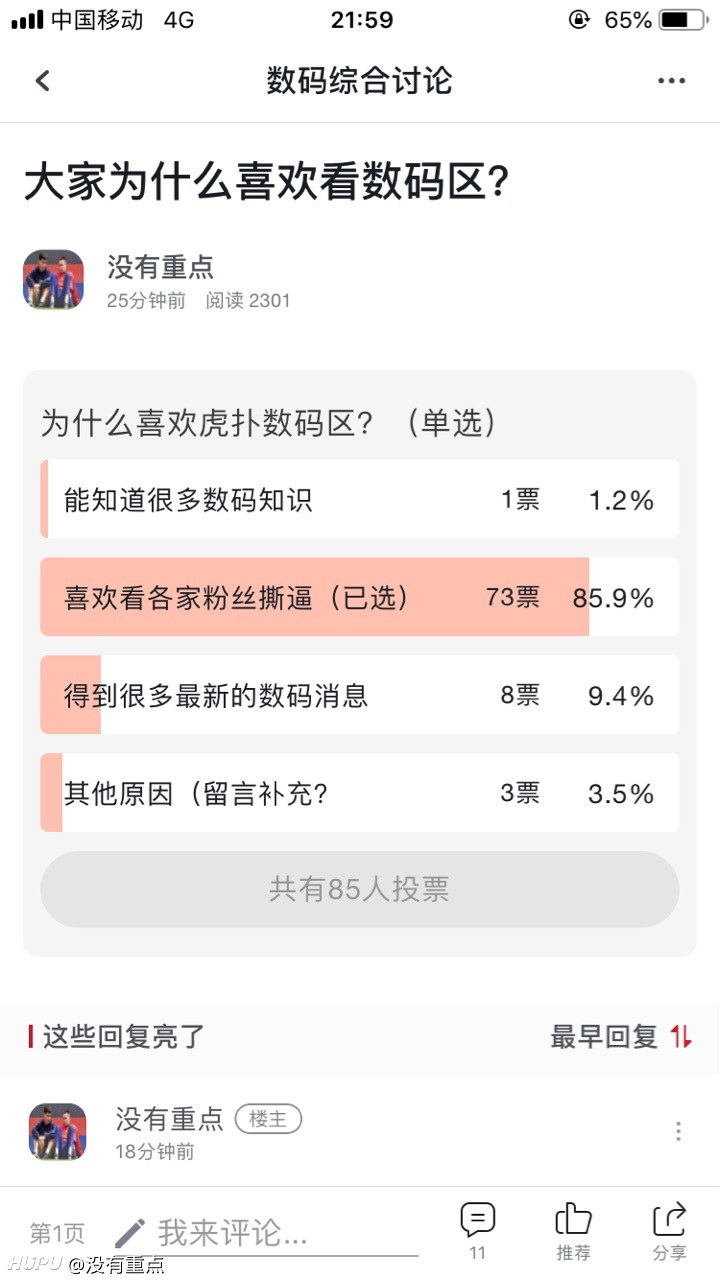720x1280 pixels.
Task: Select poll option 能知道很多数码知识
Action: coord(360,499)
